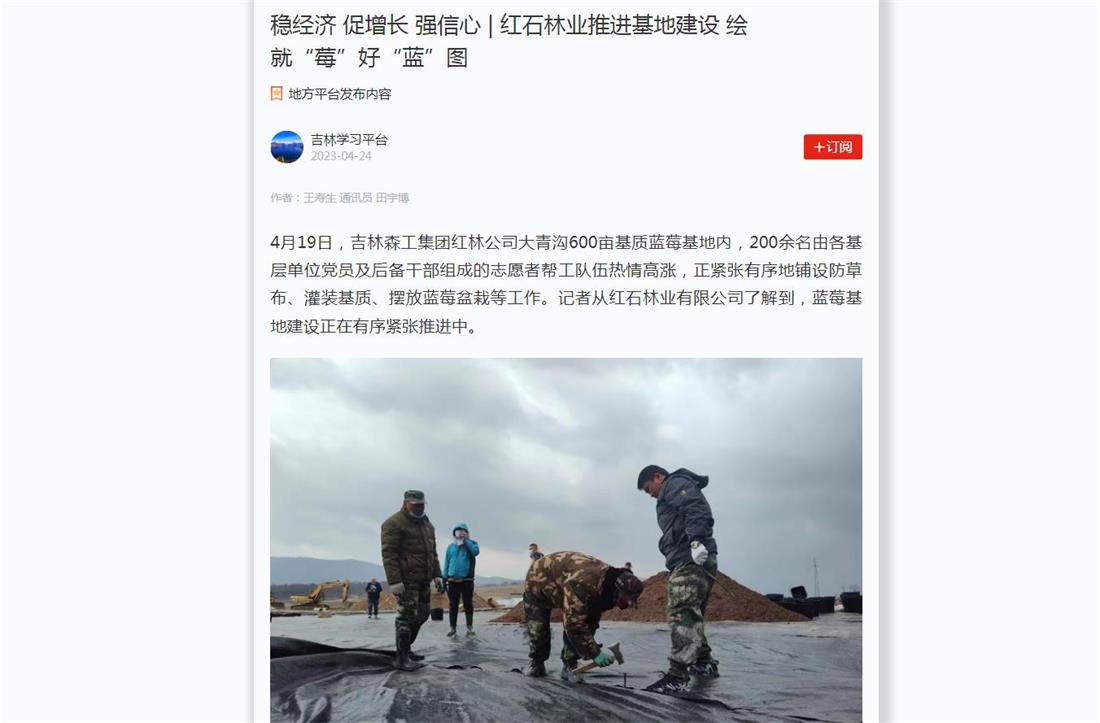
Task: Open the 吉林学习平台 publisher avatar
Action: click(286, 147)
